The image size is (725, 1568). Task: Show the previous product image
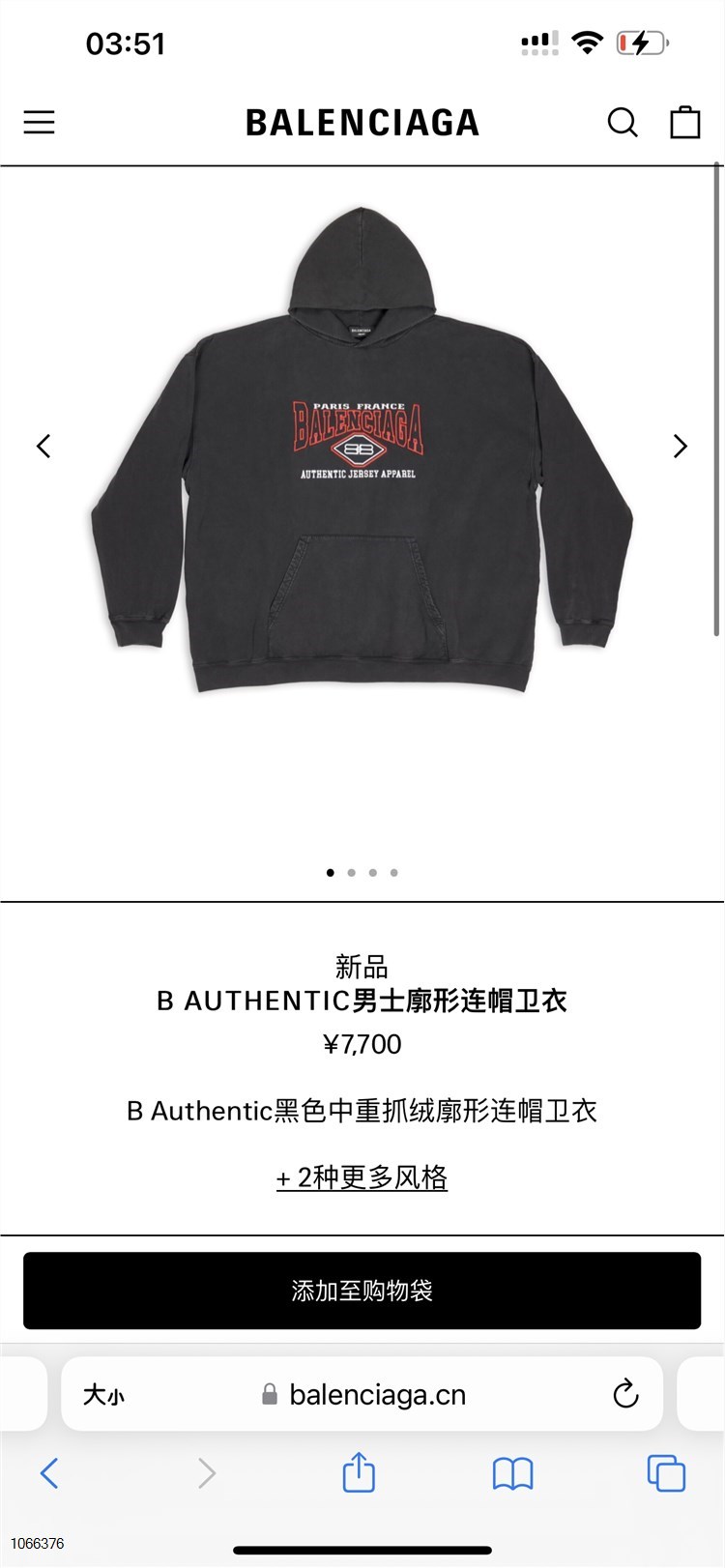point(43,446)
